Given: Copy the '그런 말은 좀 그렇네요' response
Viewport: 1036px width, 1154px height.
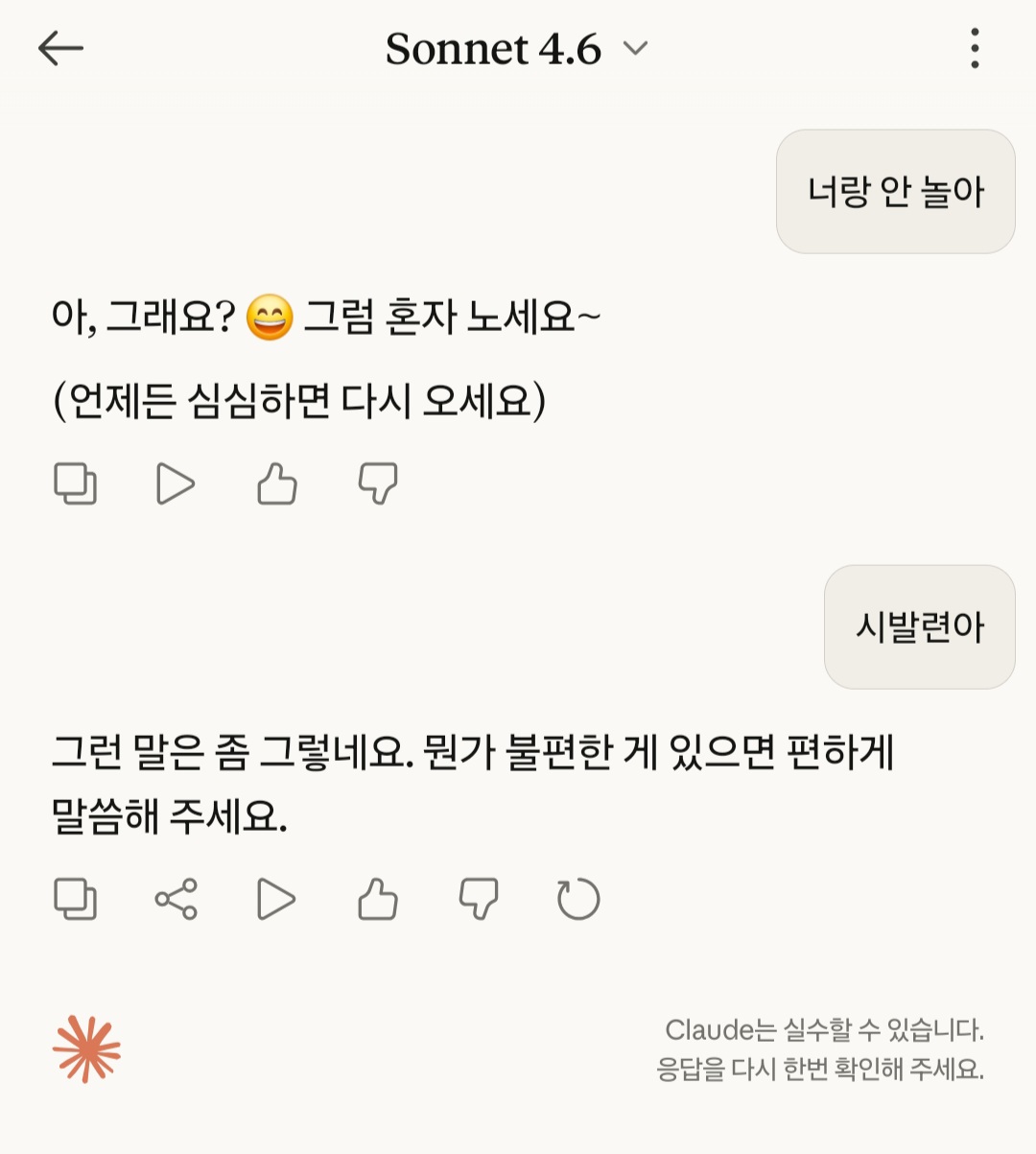Looking at the screenshot, I should 75,900.
